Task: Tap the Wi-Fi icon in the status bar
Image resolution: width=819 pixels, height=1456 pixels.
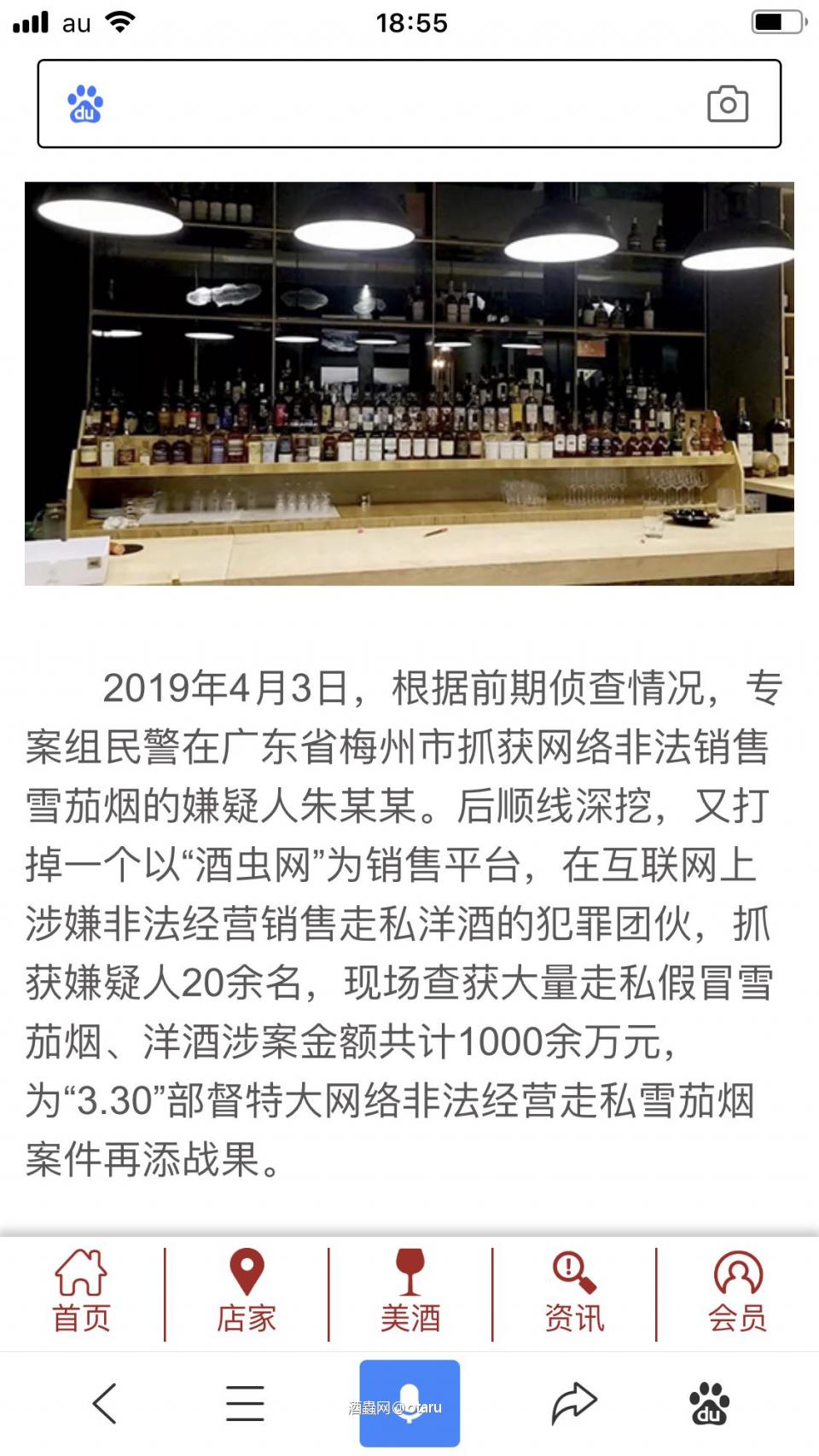Action: [x=119, y=22]
